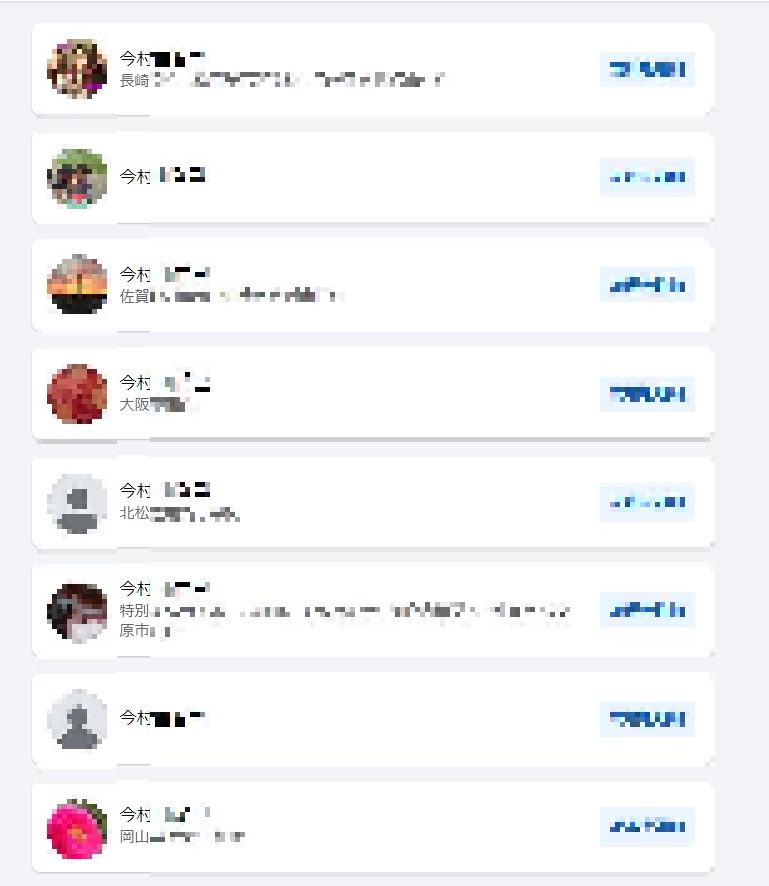Open the 今村 profile from 長崎
Screen dimensions: 769x886
(x=162, y=59)
